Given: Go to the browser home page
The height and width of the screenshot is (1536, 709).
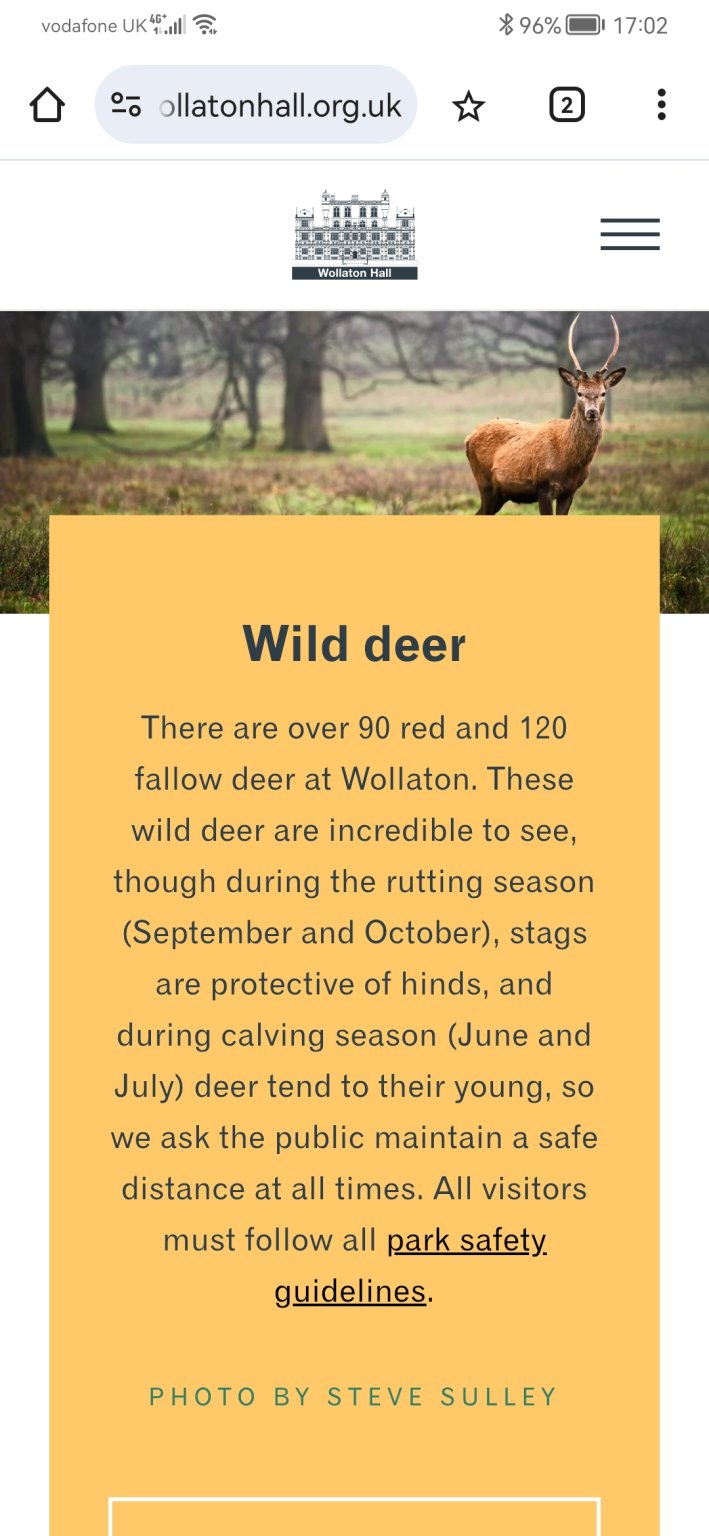Looking at the screenshot, I should point(47,105).
